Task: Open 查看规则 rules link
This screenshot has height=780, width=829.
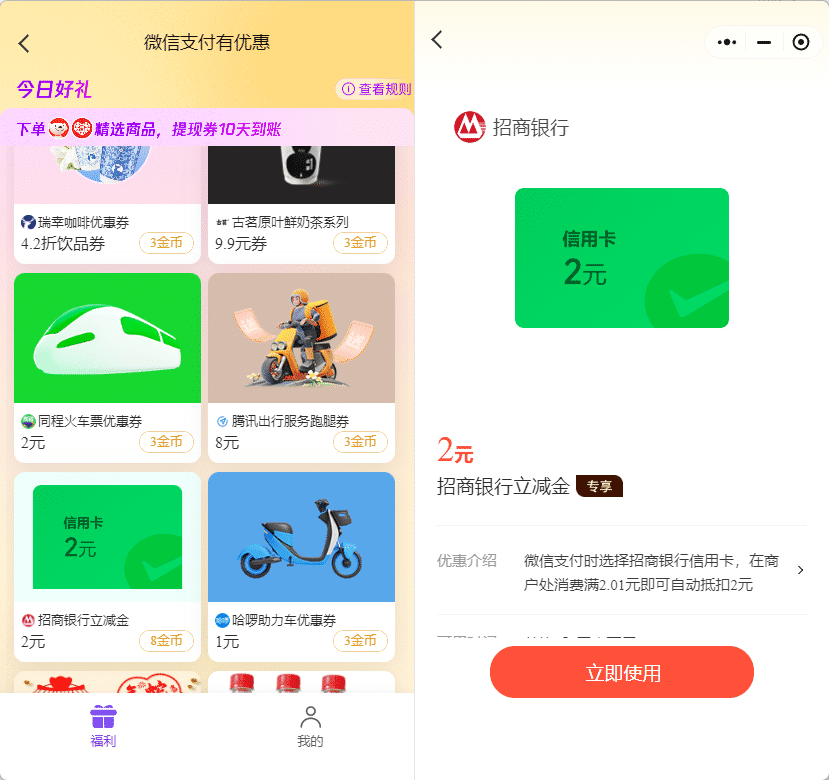Action: point(376,89)
